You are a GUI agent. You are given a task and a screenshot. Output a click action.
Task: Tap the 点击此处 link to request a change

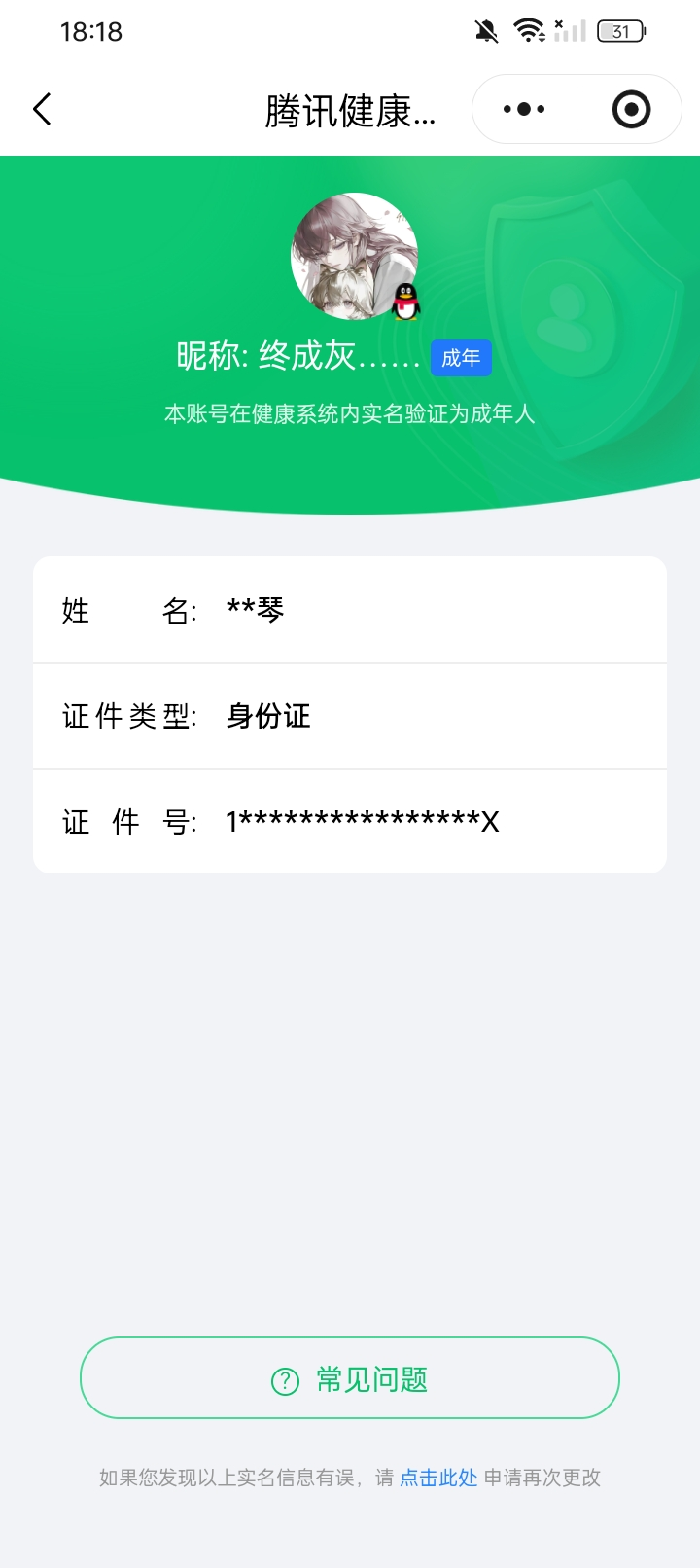click(x=438, y=1478)
